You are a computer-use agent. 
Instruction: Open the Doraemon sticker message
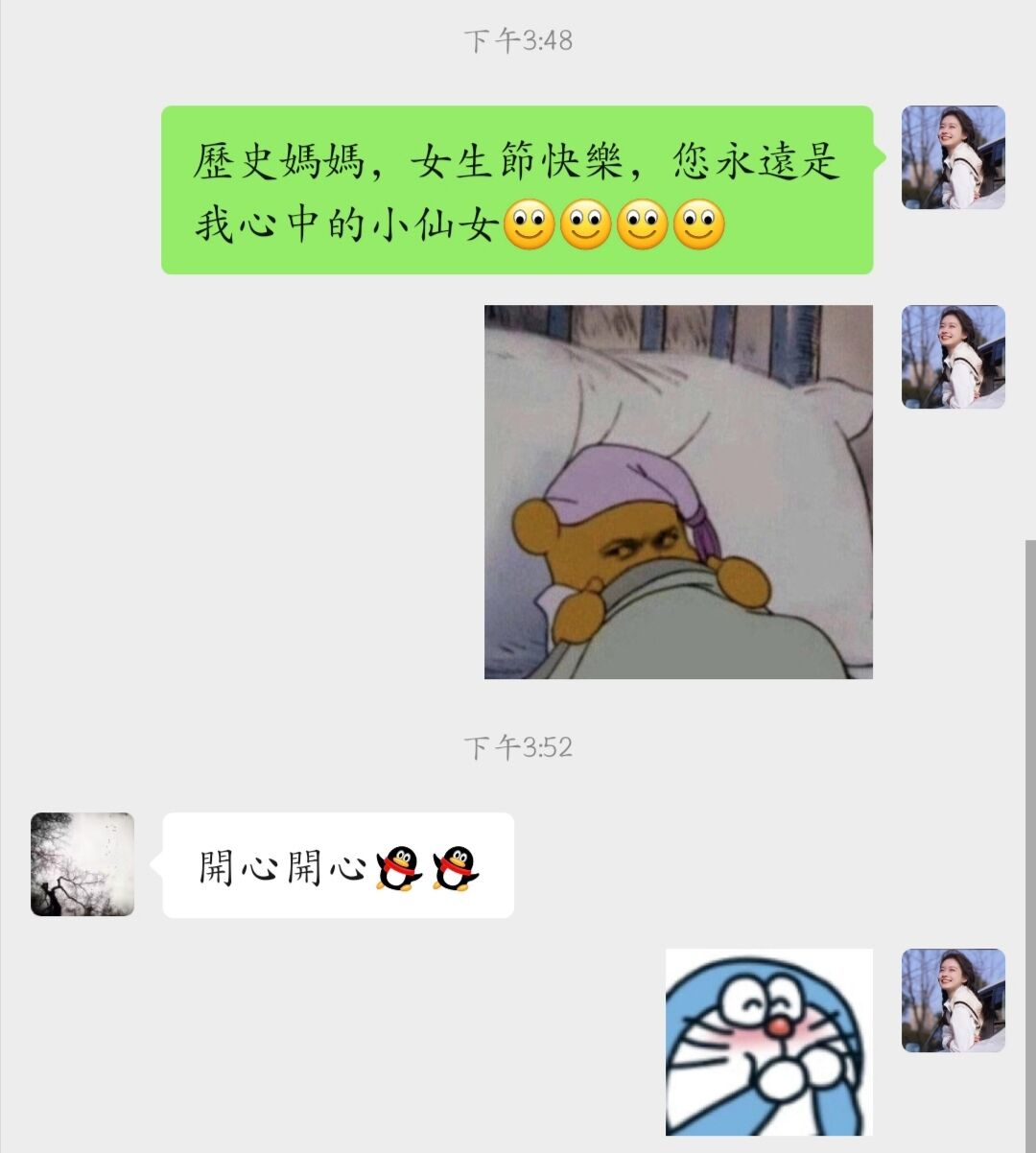769,1042
